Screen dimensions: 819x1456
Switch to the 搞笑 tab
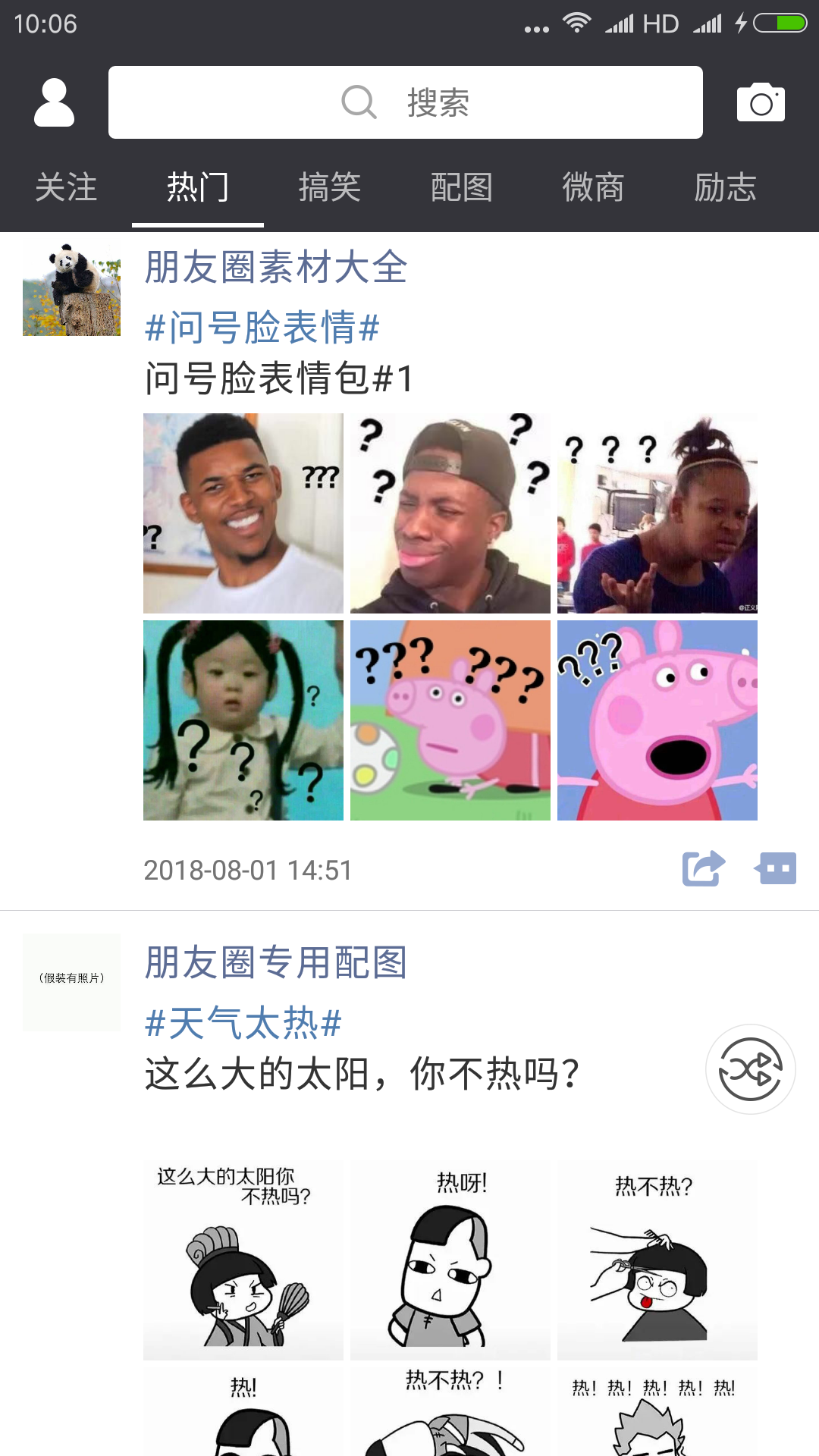[329, 187]
